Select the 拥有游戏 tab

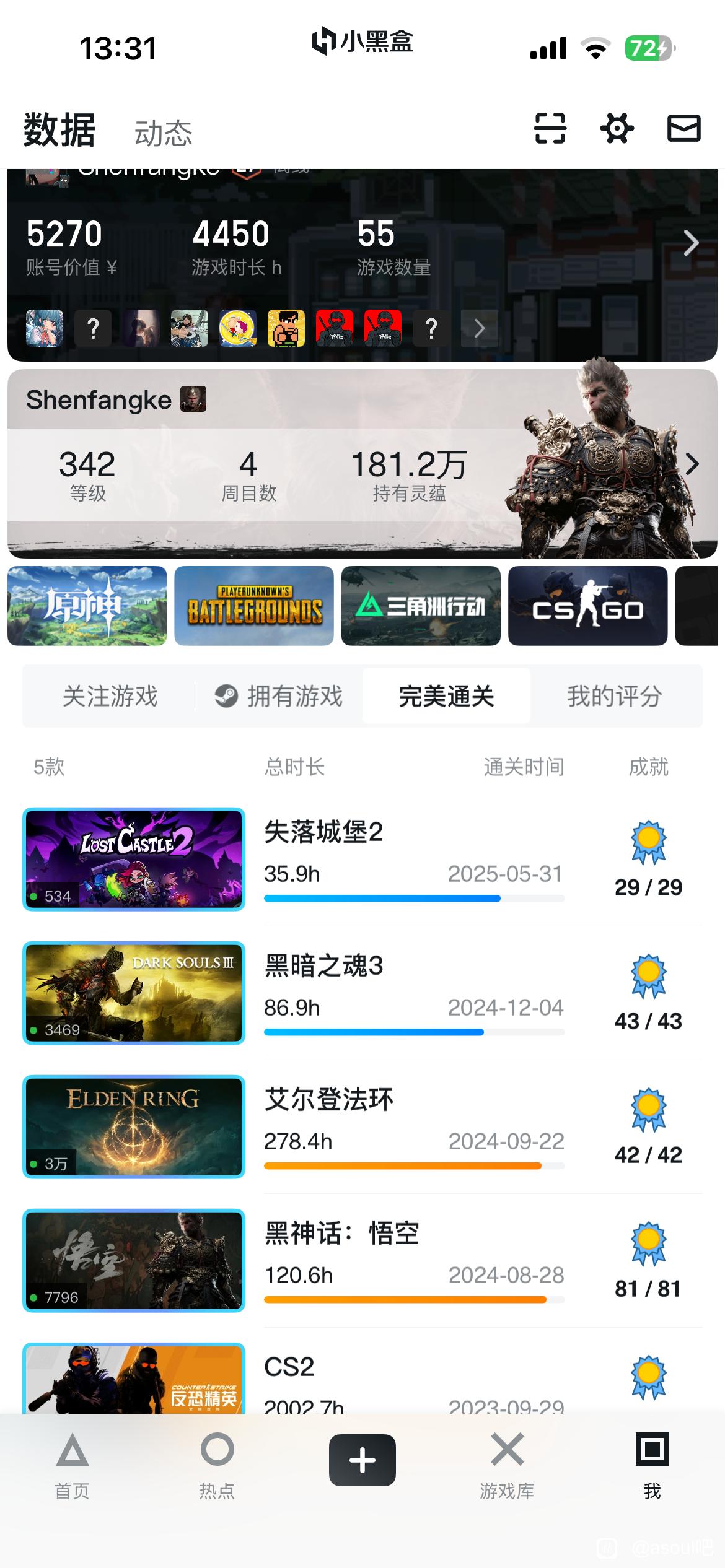coord(279,696)
